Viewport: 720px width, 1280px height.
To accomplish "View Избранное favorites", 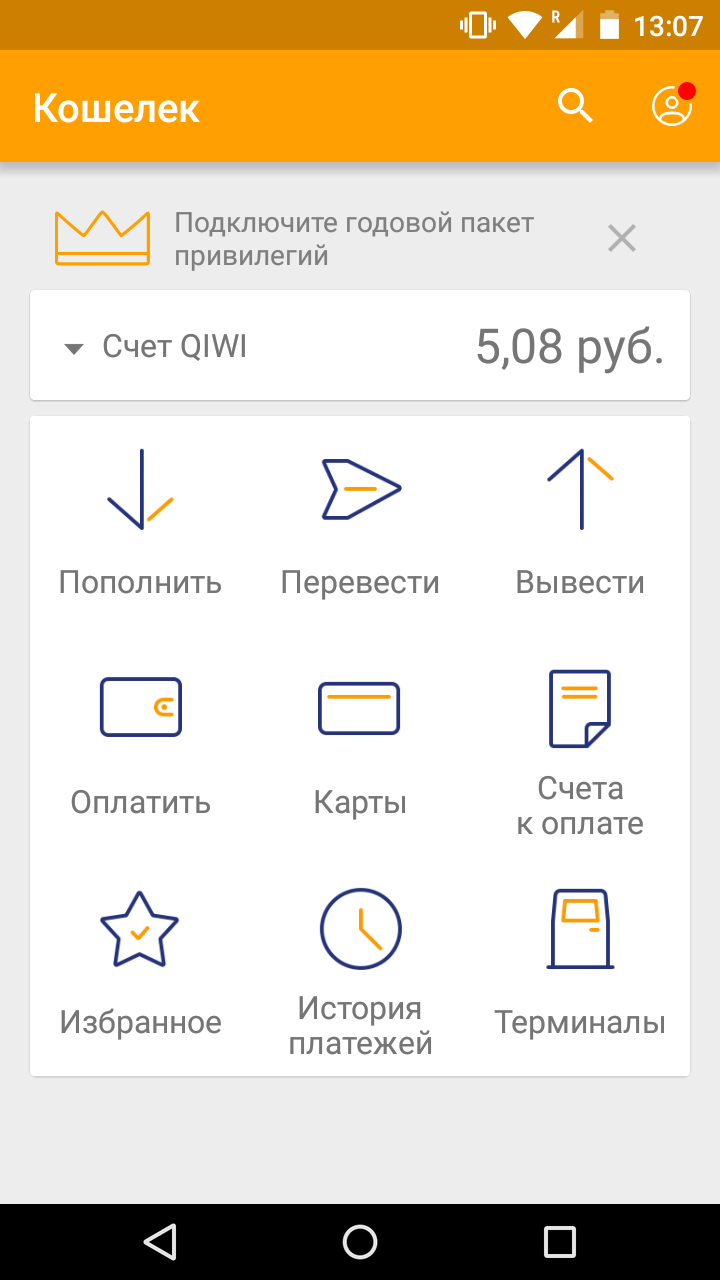I will (140, 964).
